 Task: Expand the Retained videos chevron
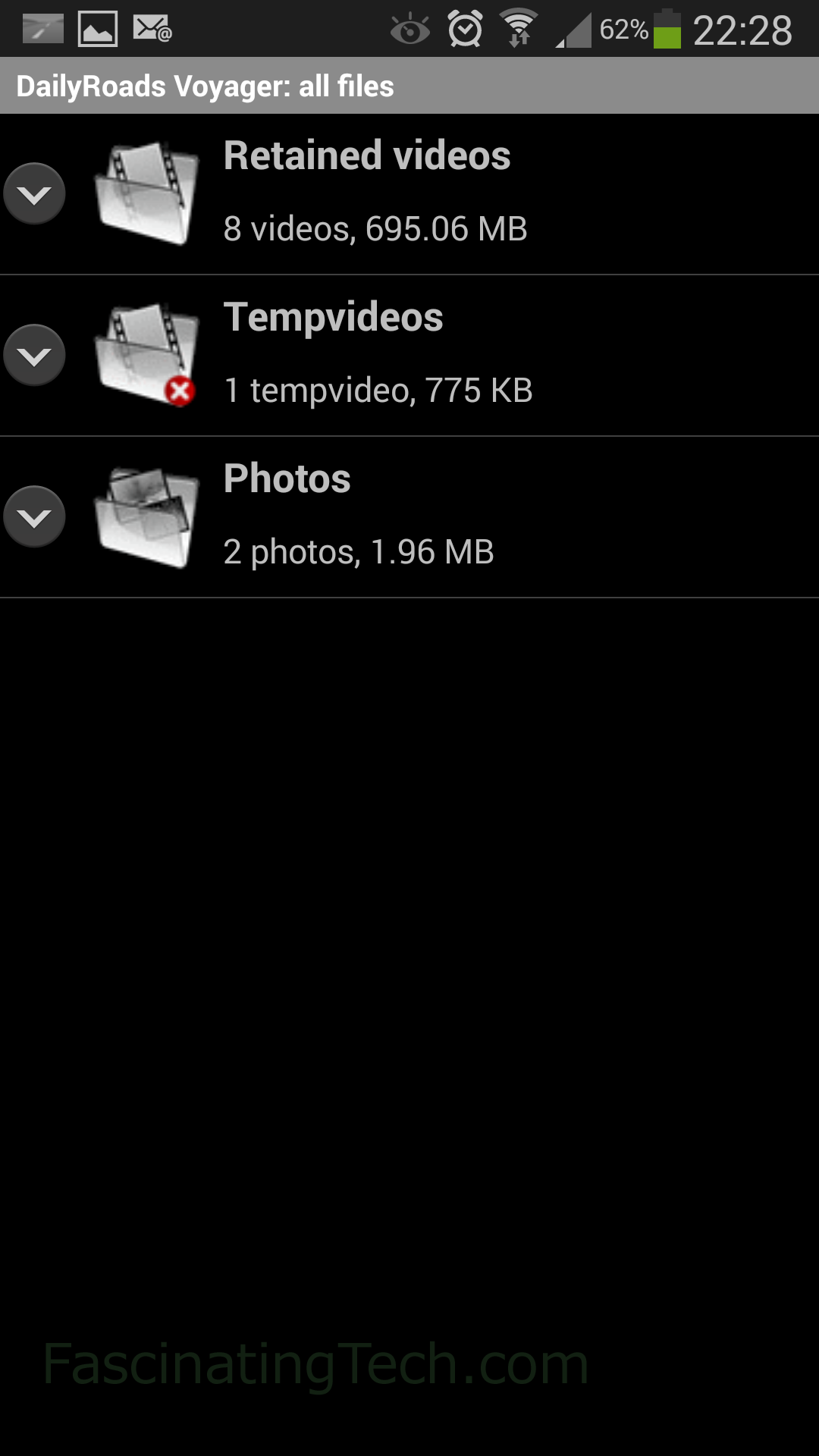click(x=34, y=194)
